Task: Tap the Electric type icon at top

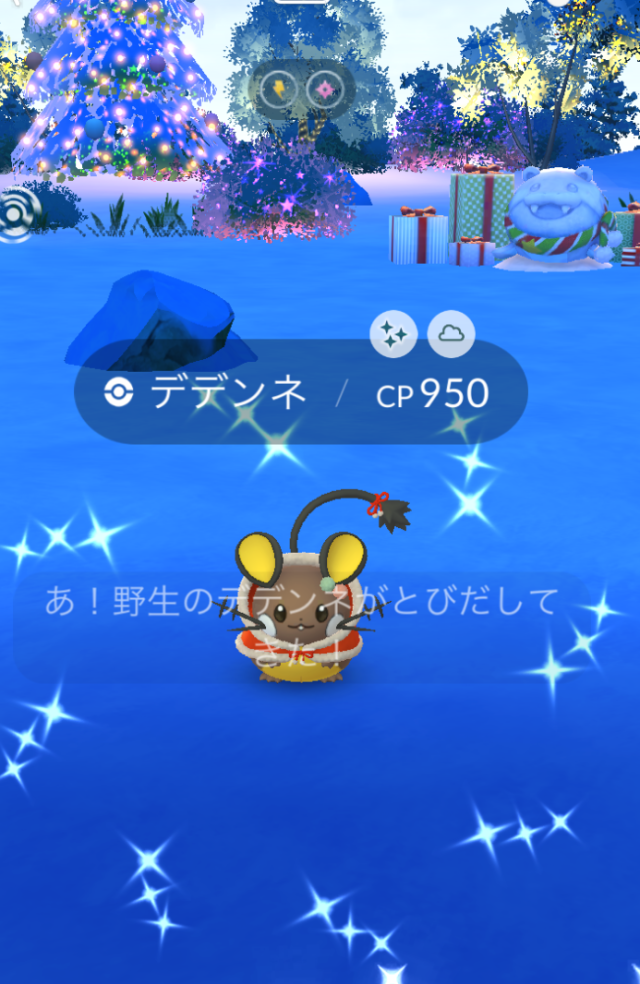Action: [277, 91]
